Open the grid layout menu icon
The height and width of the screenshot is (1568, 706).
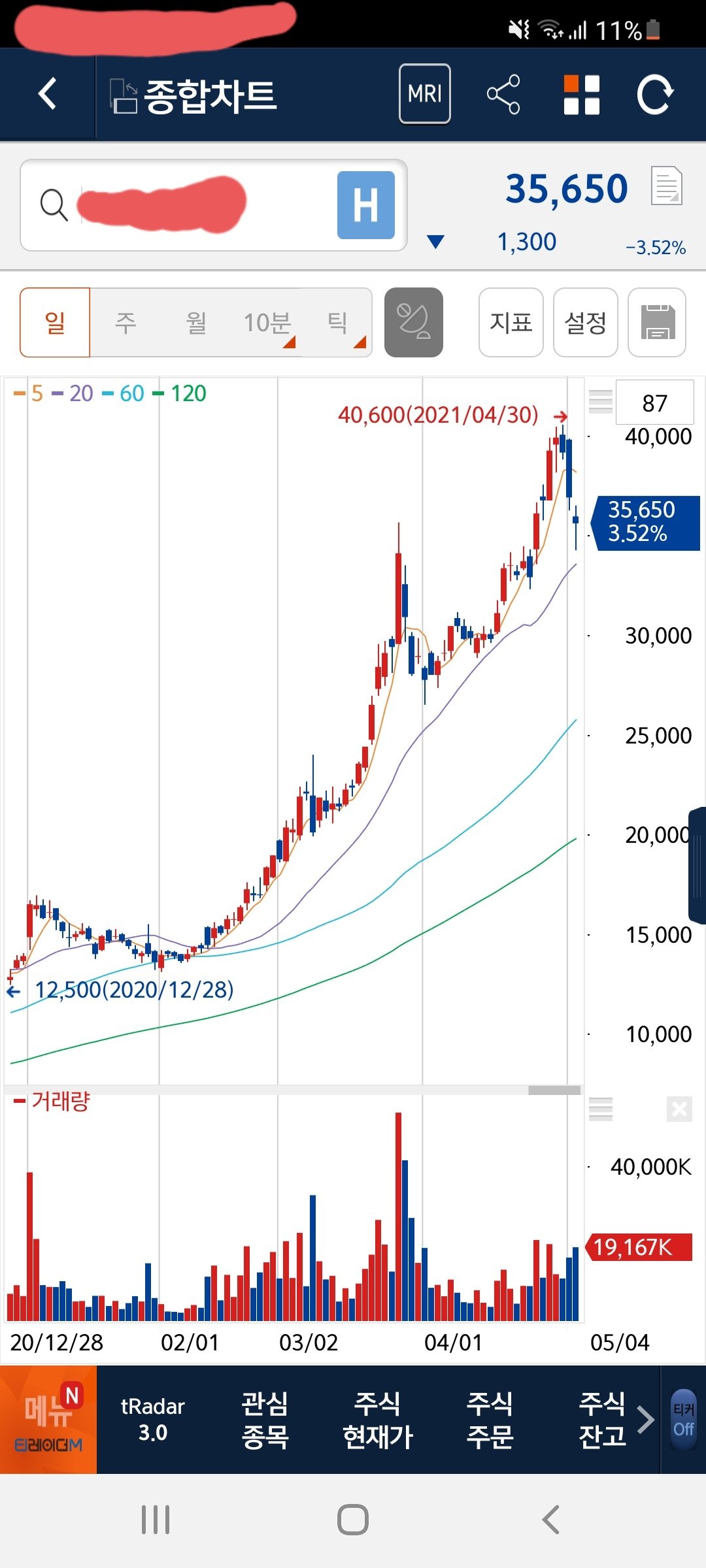(x=582, y=95)
